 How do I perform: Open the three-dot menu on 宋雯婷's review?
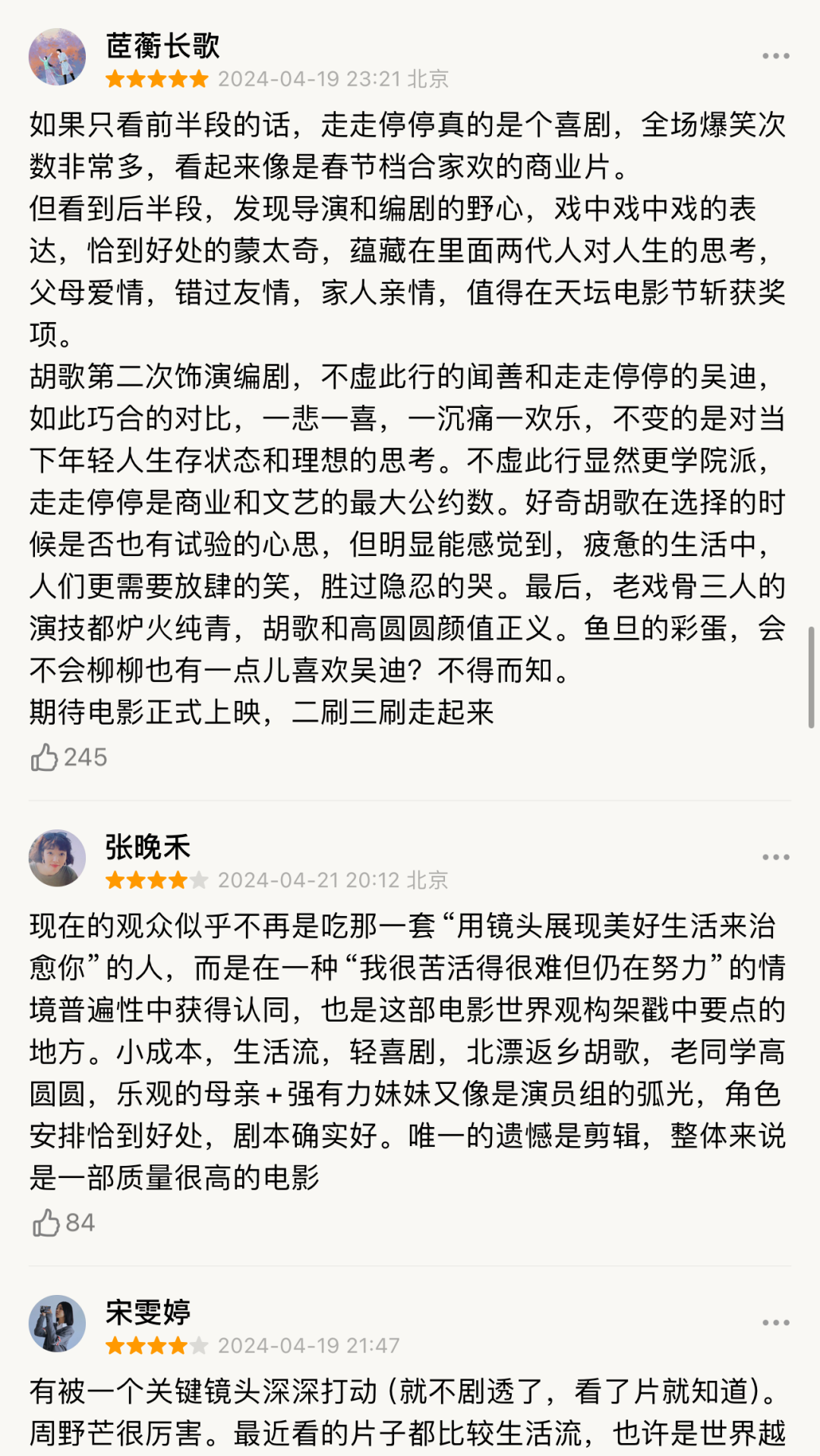pos(775,1323)
